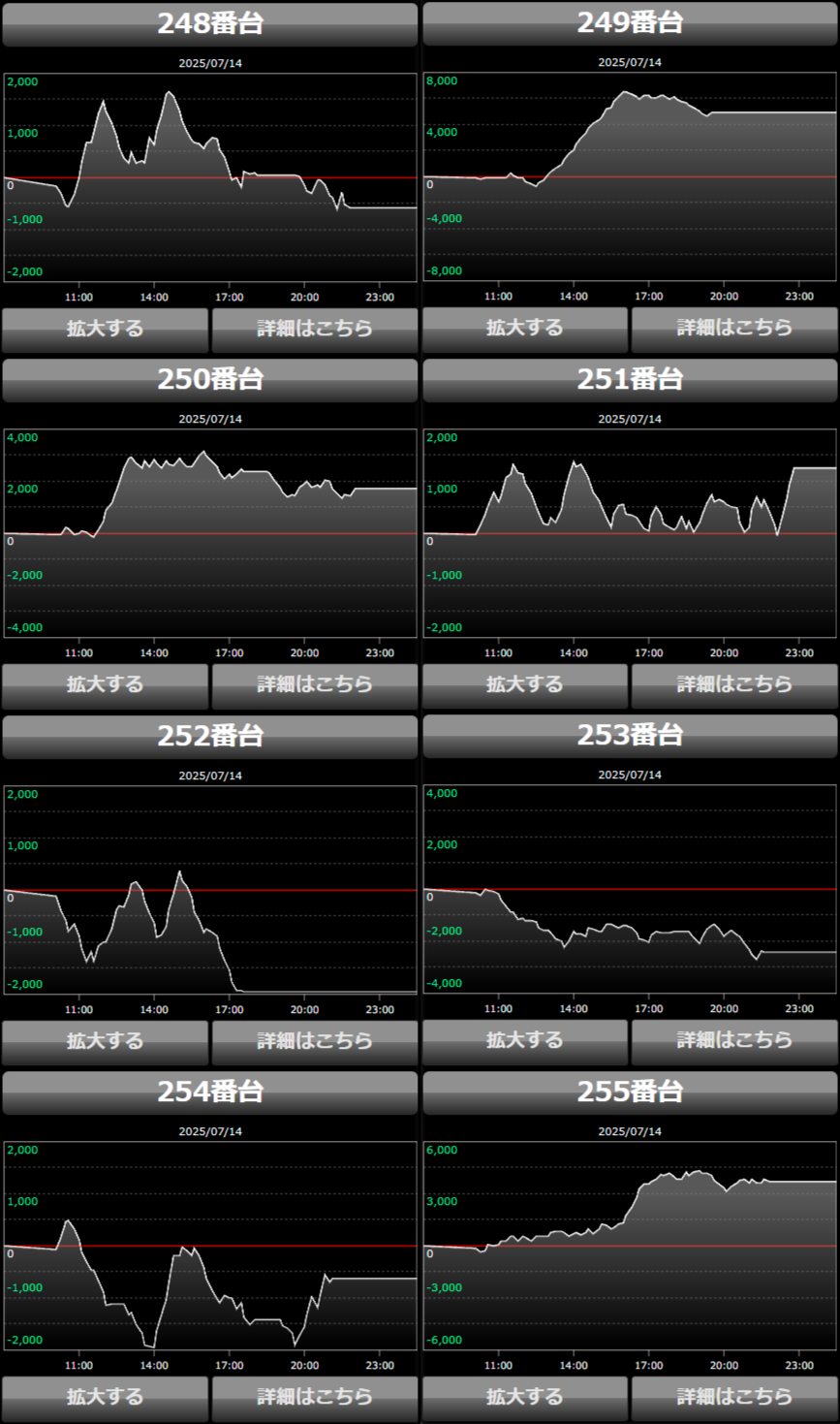The height and width of the screenshot is (1424, 840).
Task: View details for machine 253
Action: click(734, 1040)
